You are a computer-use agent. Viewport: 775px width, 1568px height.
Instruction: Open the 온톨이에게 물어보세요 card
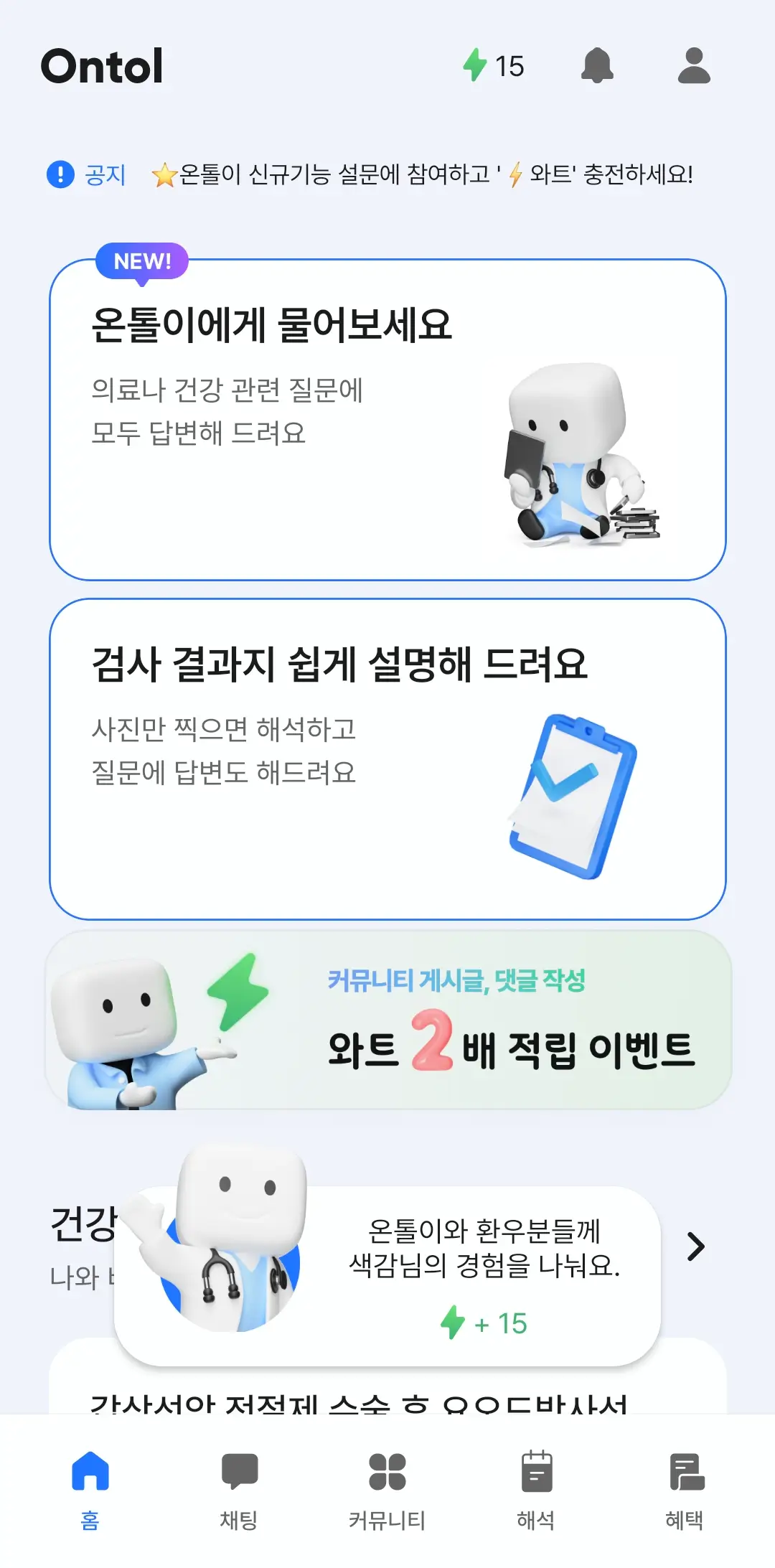[387, 423]
